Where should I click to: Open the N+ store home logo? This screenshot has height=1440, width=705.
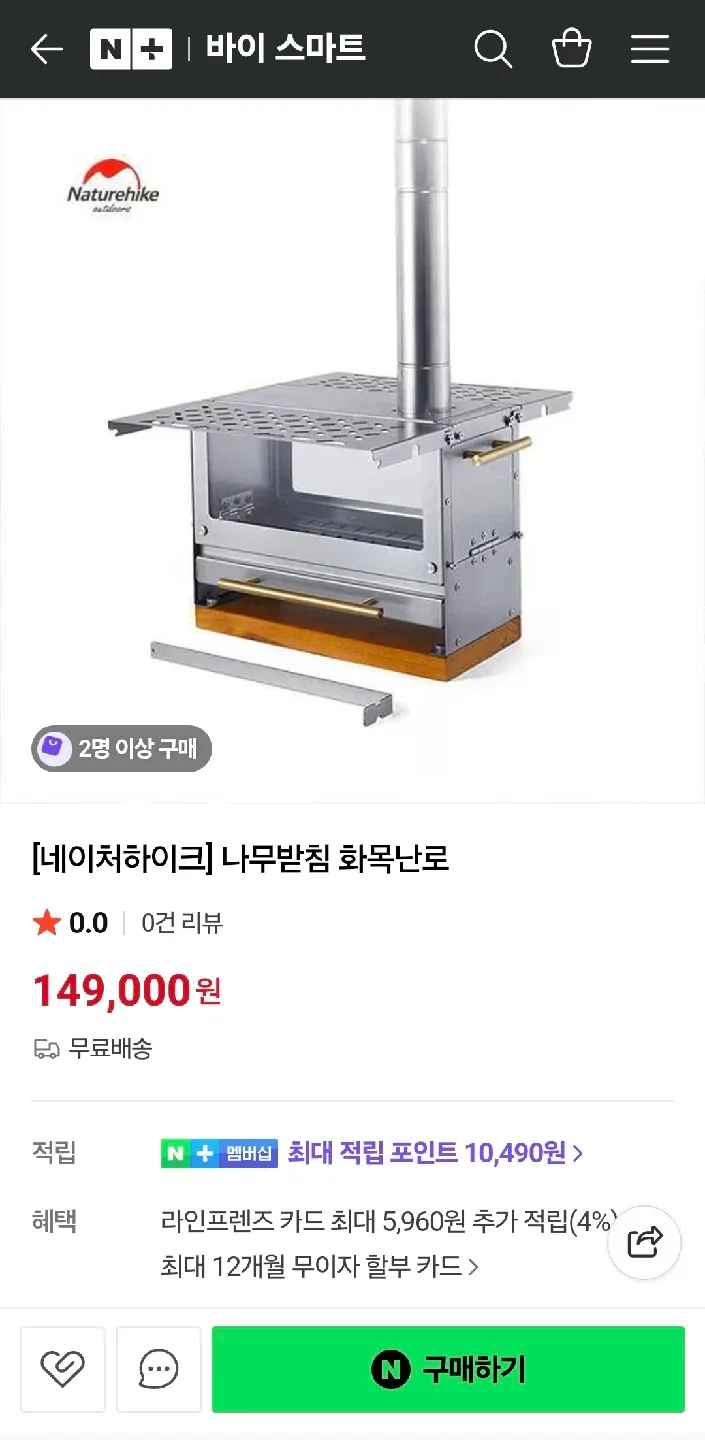point(131,49)
